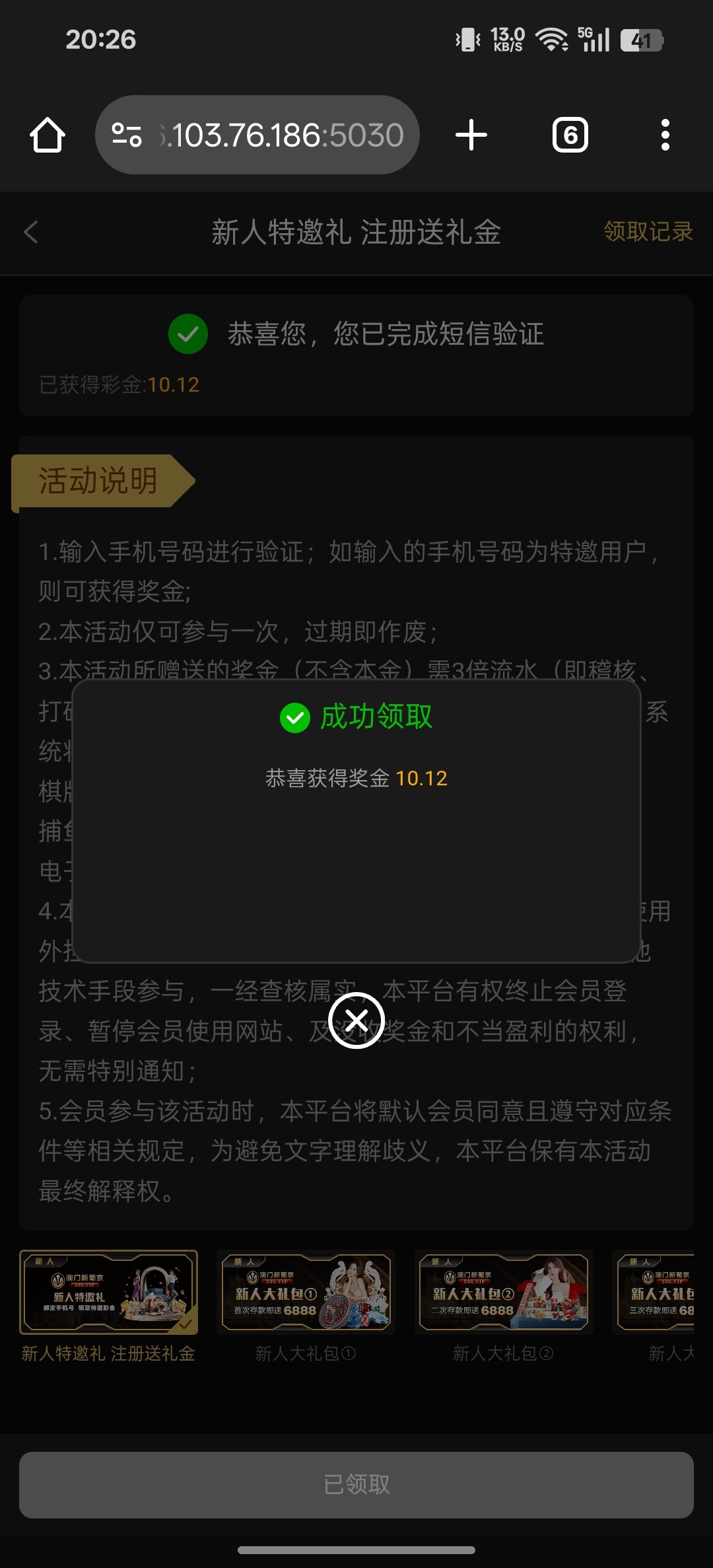The width and height of the screenshot is (713, 1568).
Task: Open a new browser tab
Action: pyautogui.click(x=471, y=135)
